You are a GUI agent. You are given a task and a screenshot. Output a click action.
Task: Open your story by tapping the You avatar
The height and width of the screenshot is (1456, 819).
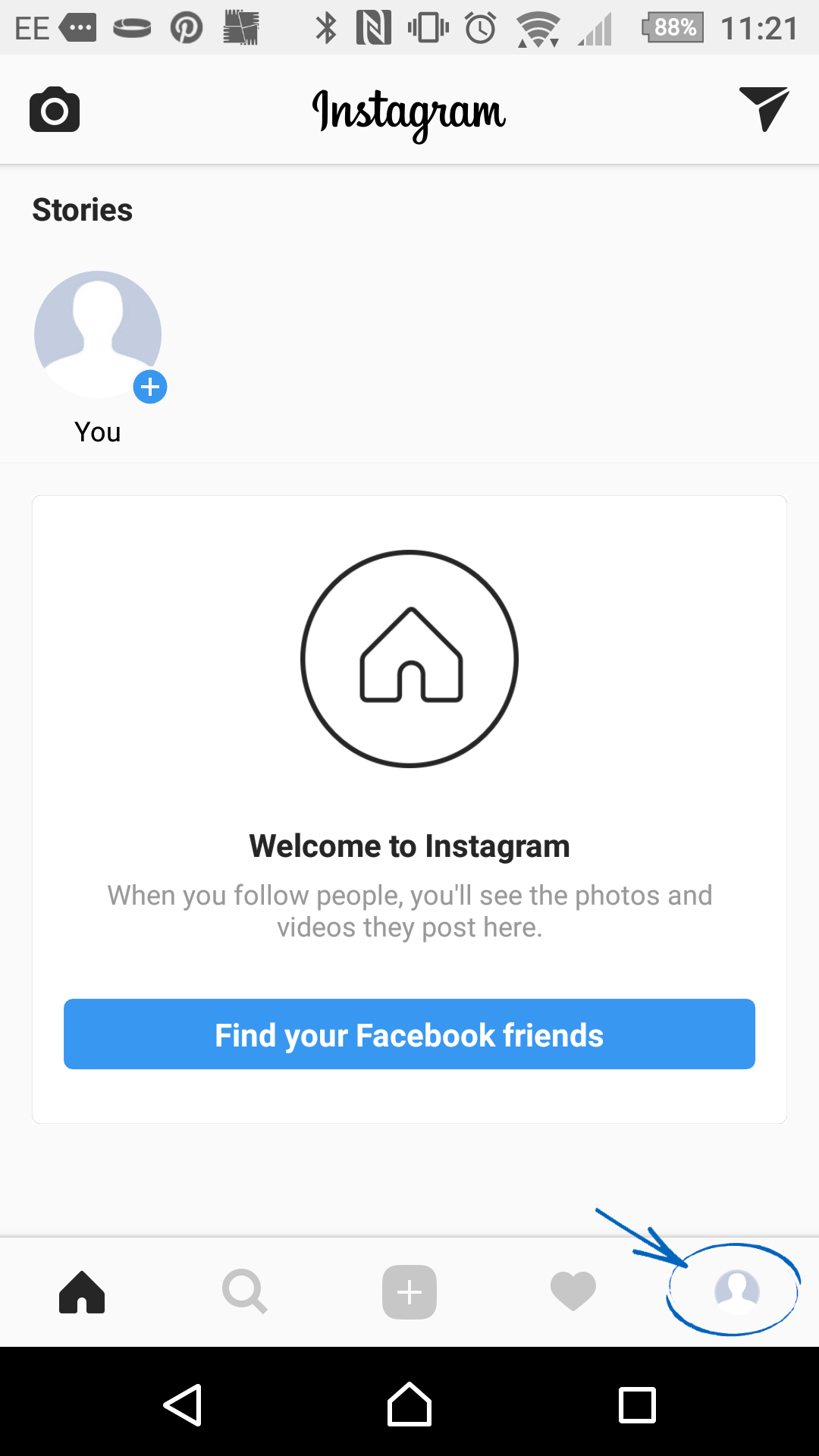pos(97,334)
